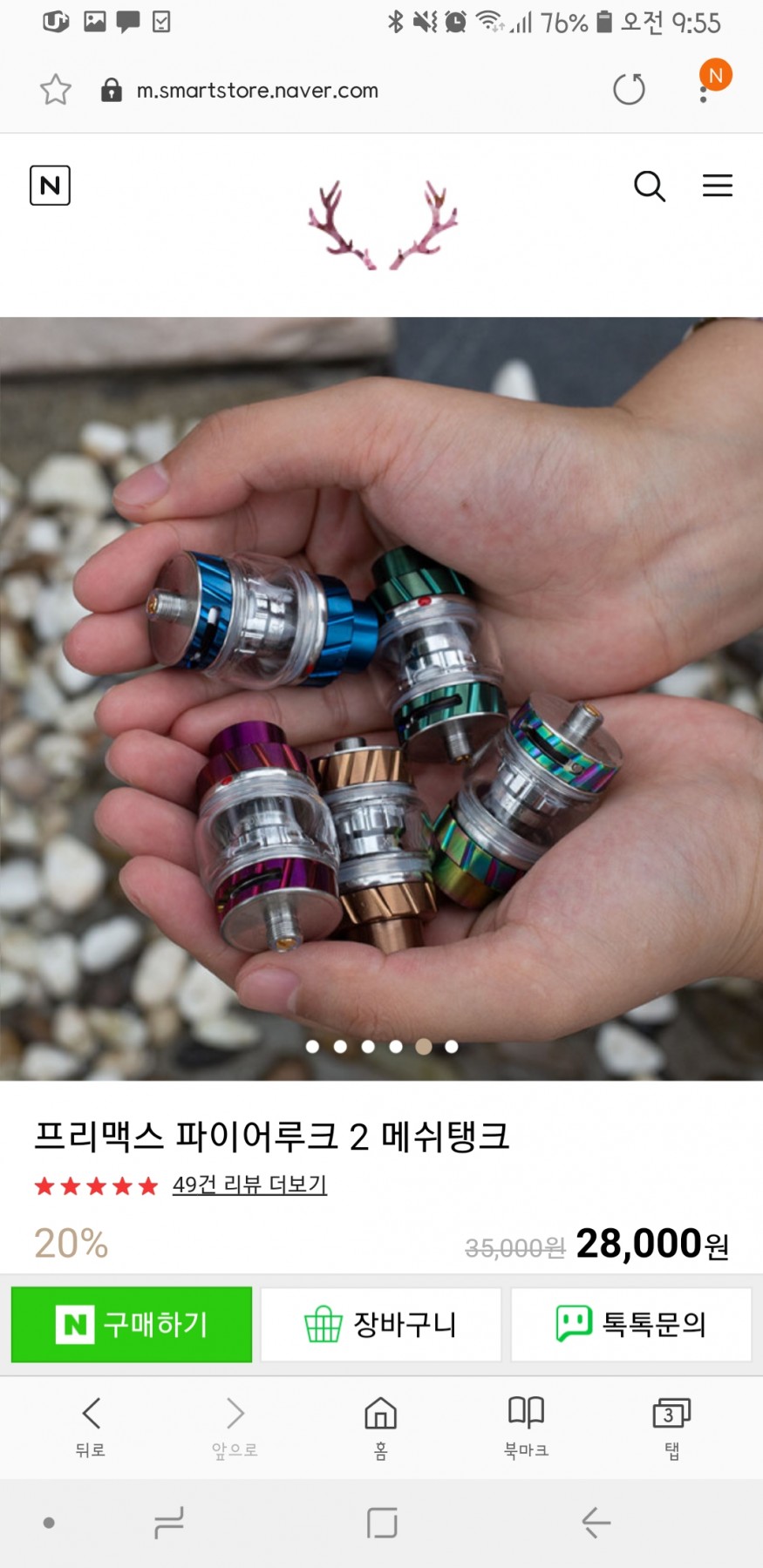Image resolution: width=763 pixels, height=1568 pixels.
Task: Open system recent apps
Action: pos(168,1522)
